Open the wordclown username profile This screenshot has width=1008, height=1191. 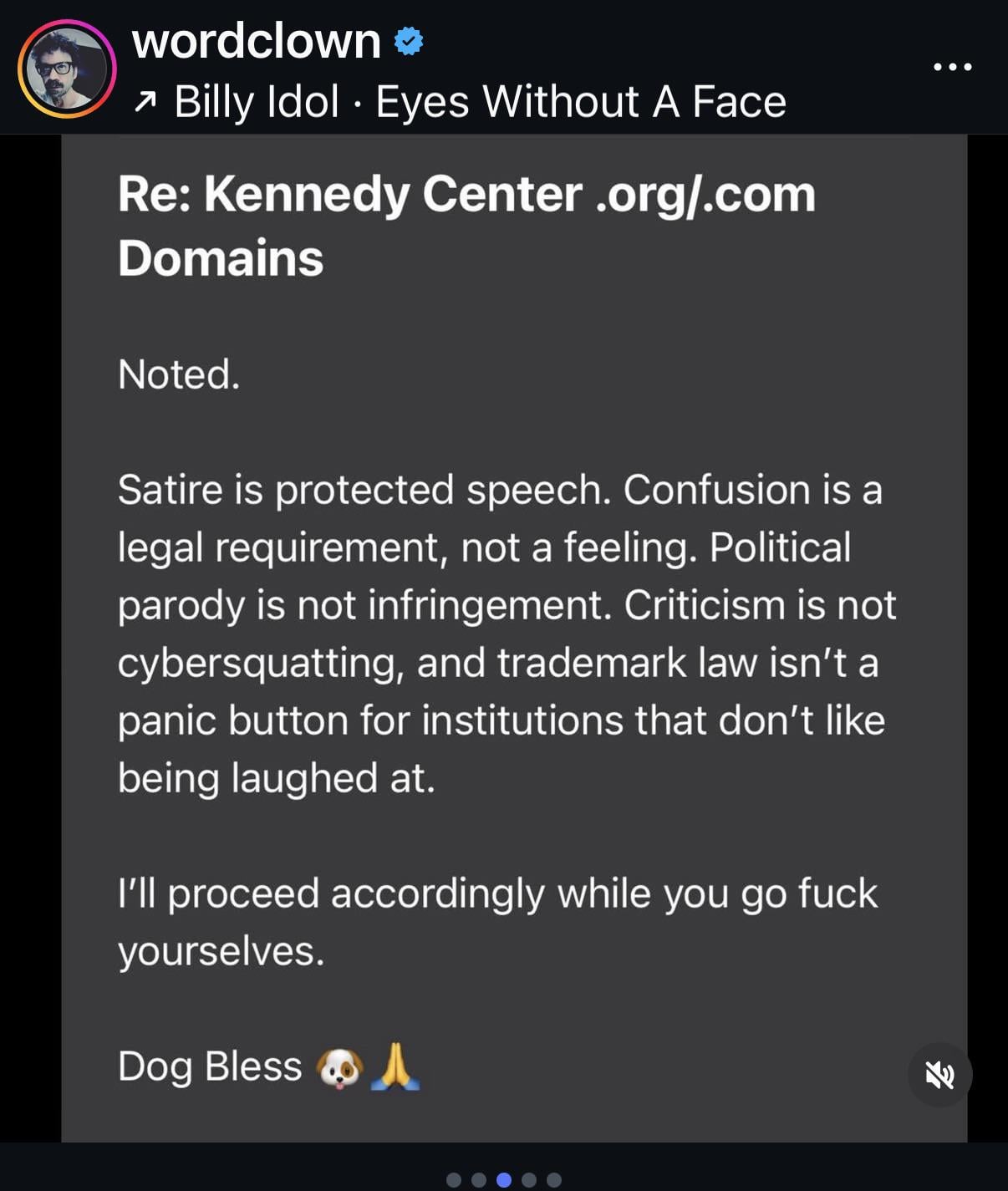point(256,40)
